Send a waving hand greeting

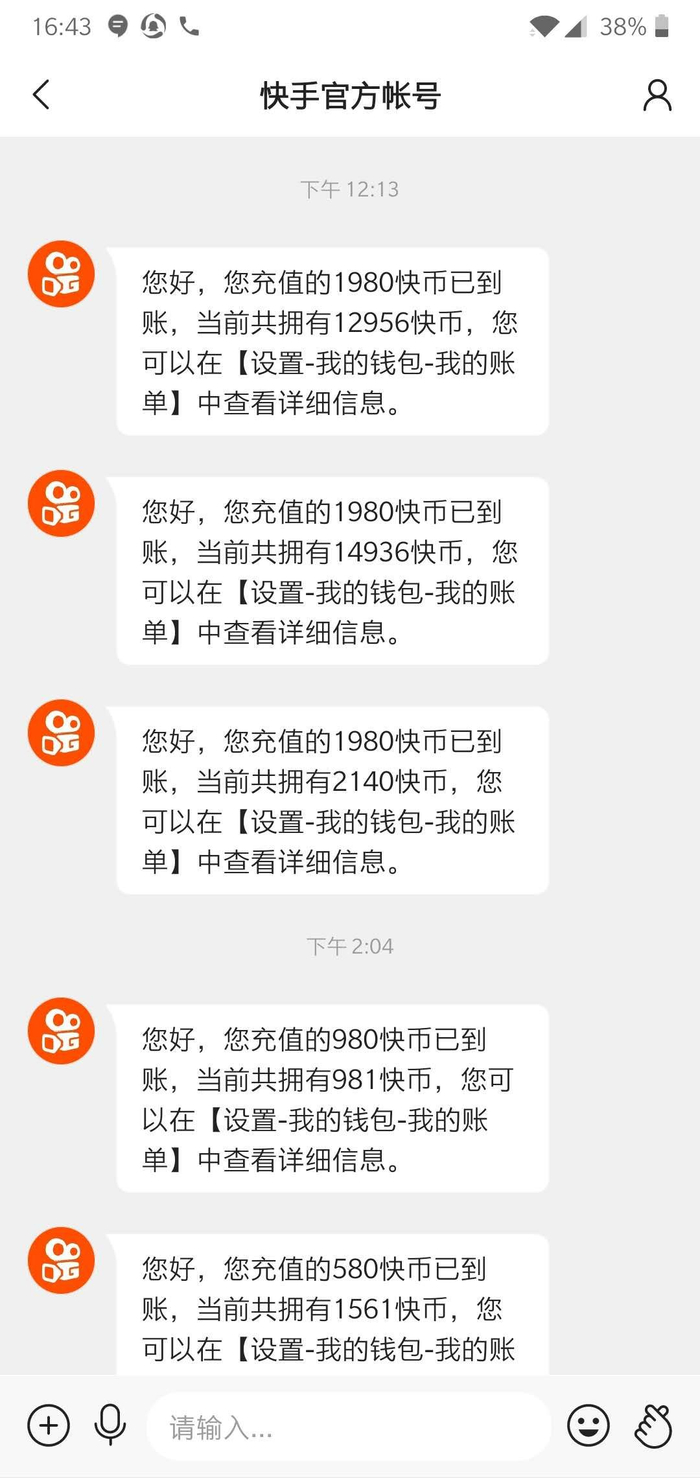[653, 1425]
